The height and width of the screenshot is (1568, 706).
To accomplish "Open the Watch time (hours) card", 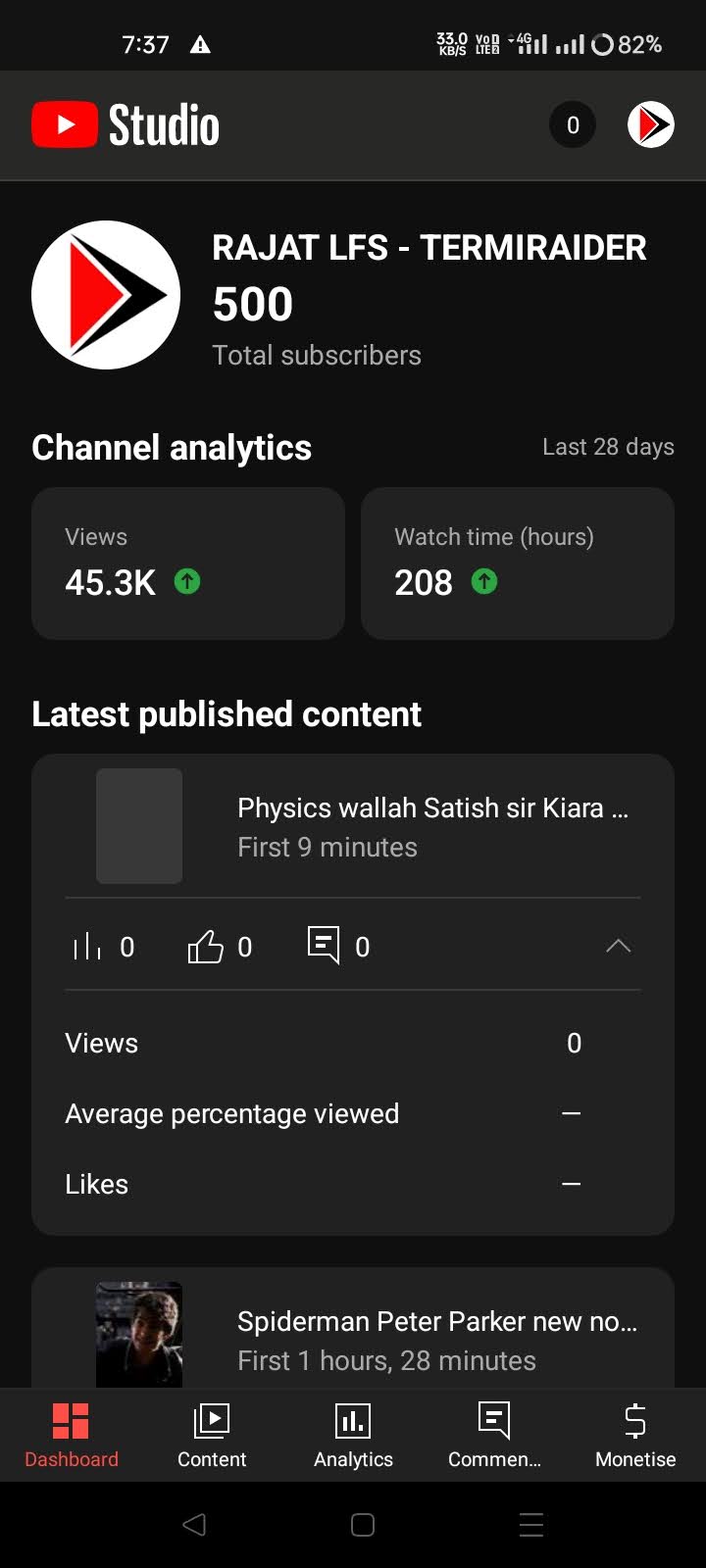I will pos(518,563).
